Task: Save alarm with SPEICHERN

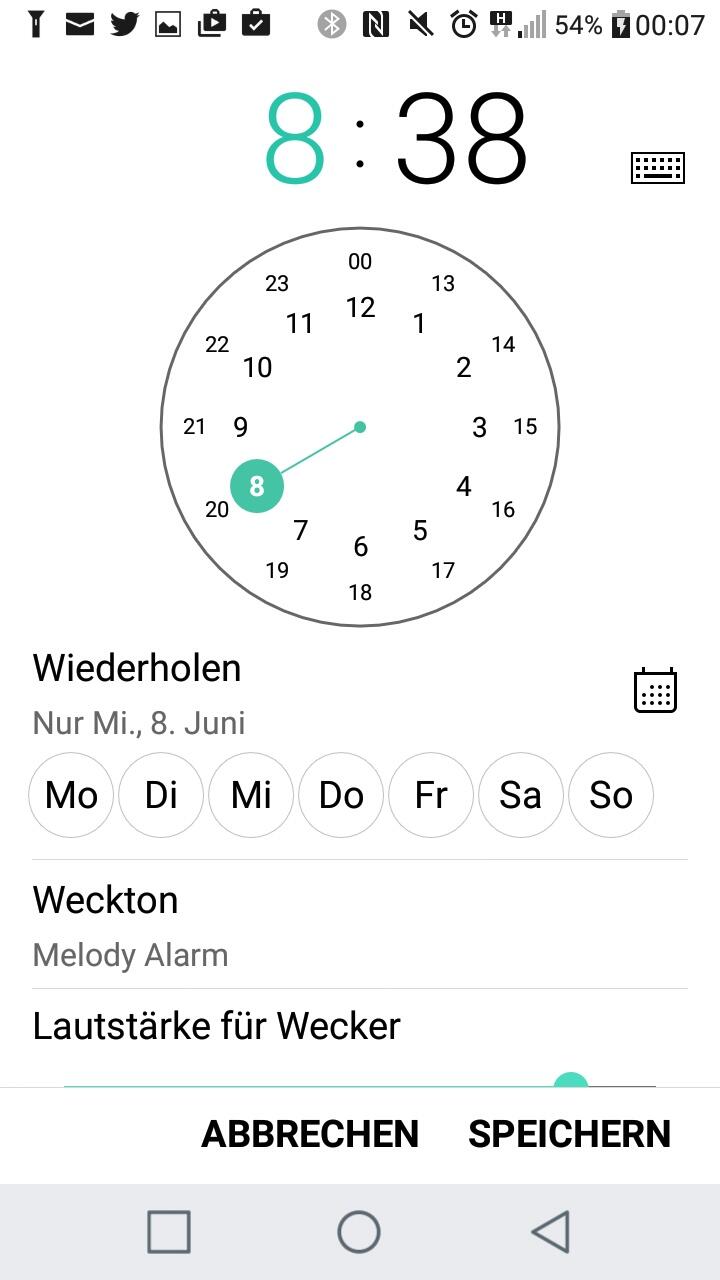Action: coord(569,1134)
